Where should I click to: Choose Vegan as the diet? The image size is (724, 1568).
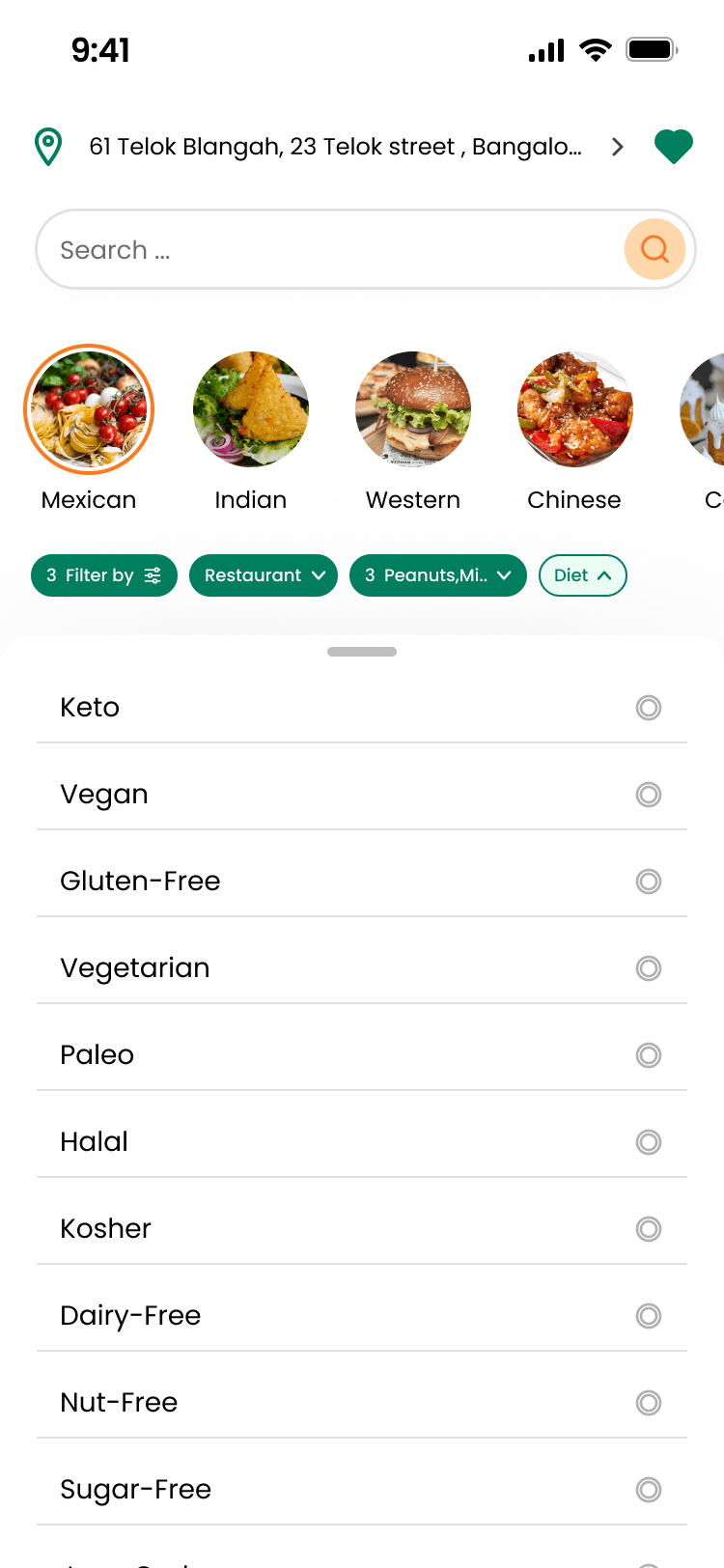click(648, 795)
